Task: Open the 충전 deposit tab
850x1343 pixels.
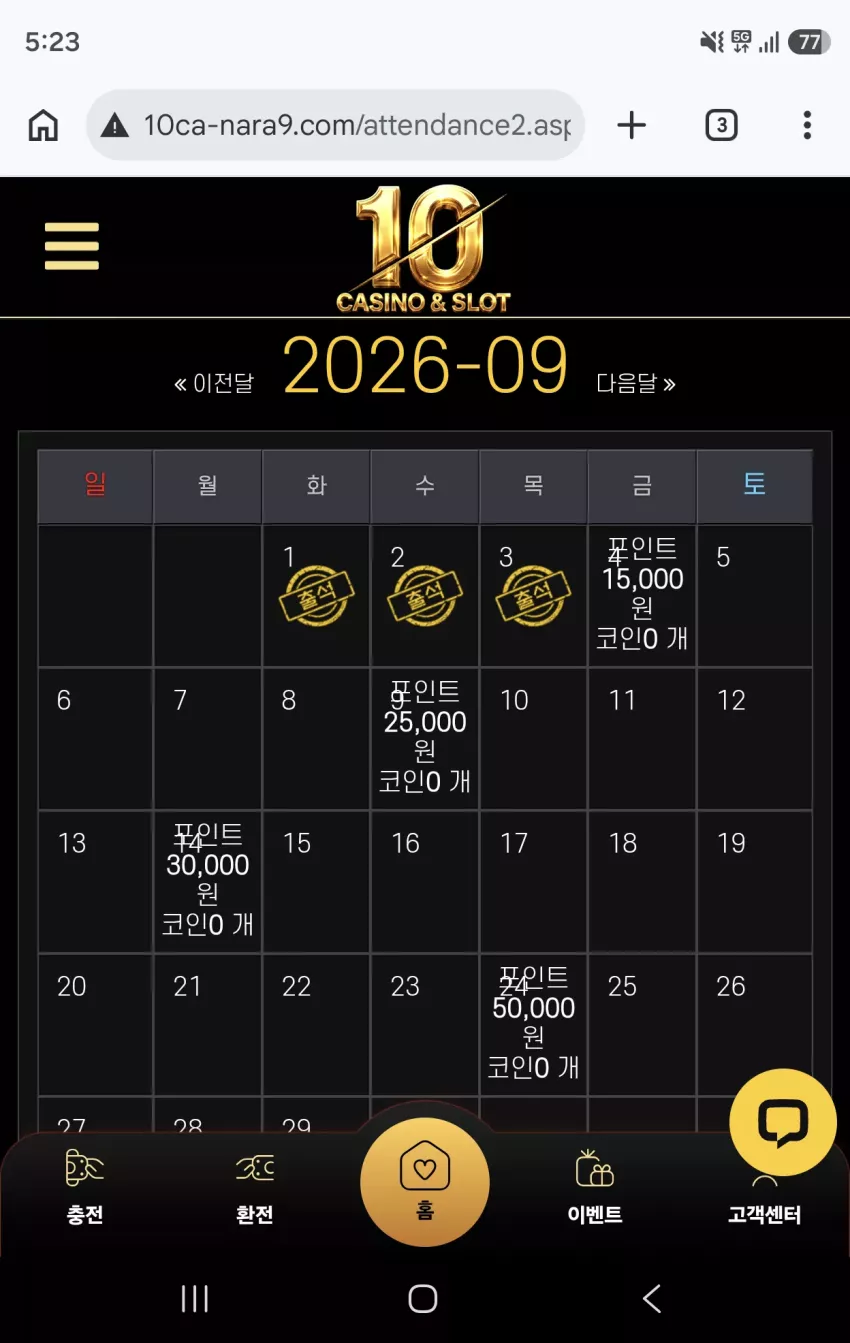Action: click(x=85, y=1189)
